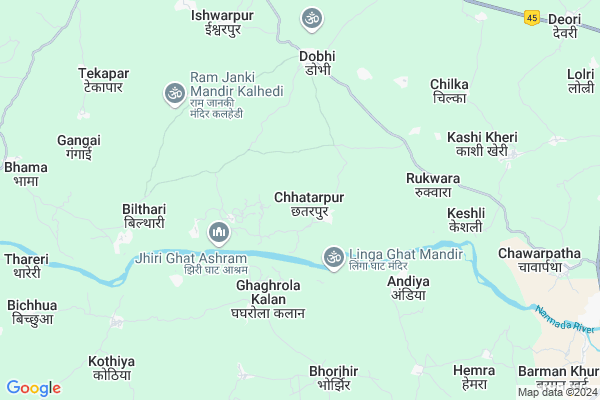Open the unnamed temple marker above Dobhi
The image size is (600, 400).
click(x=311, y=18)
